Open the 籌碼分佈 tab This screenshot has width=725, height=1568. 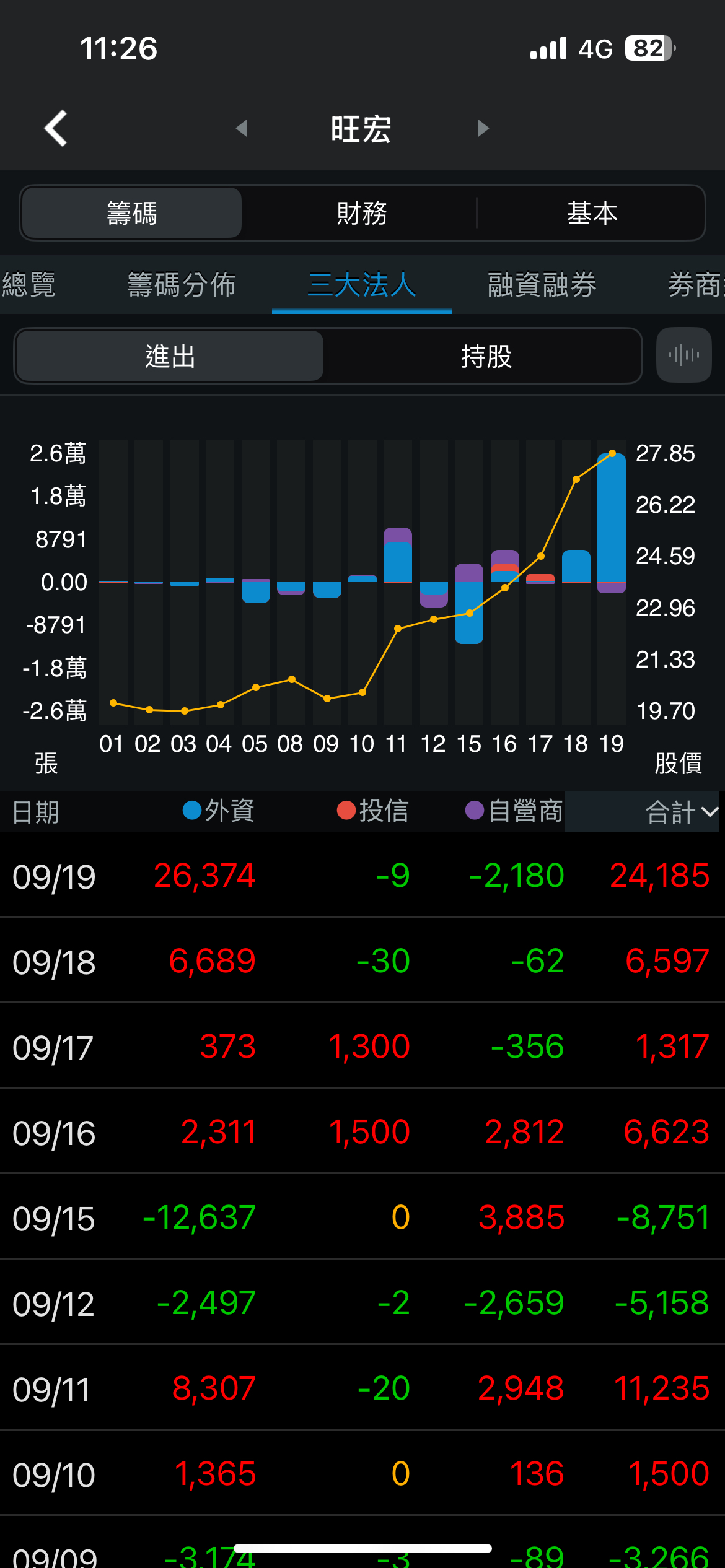(x=182, y=285)
